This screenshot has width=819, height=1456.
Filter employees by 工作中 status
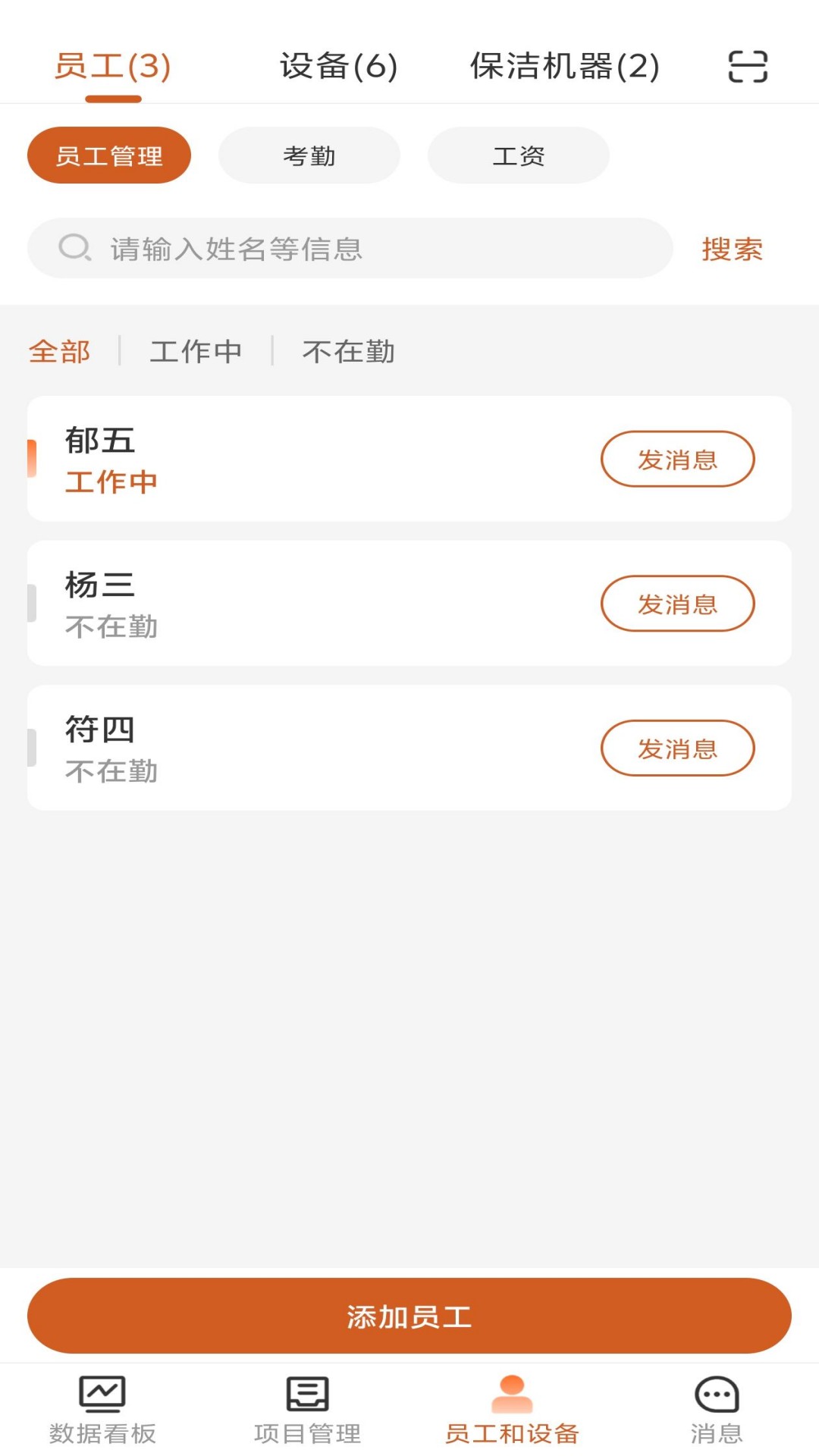pos(196,350)
